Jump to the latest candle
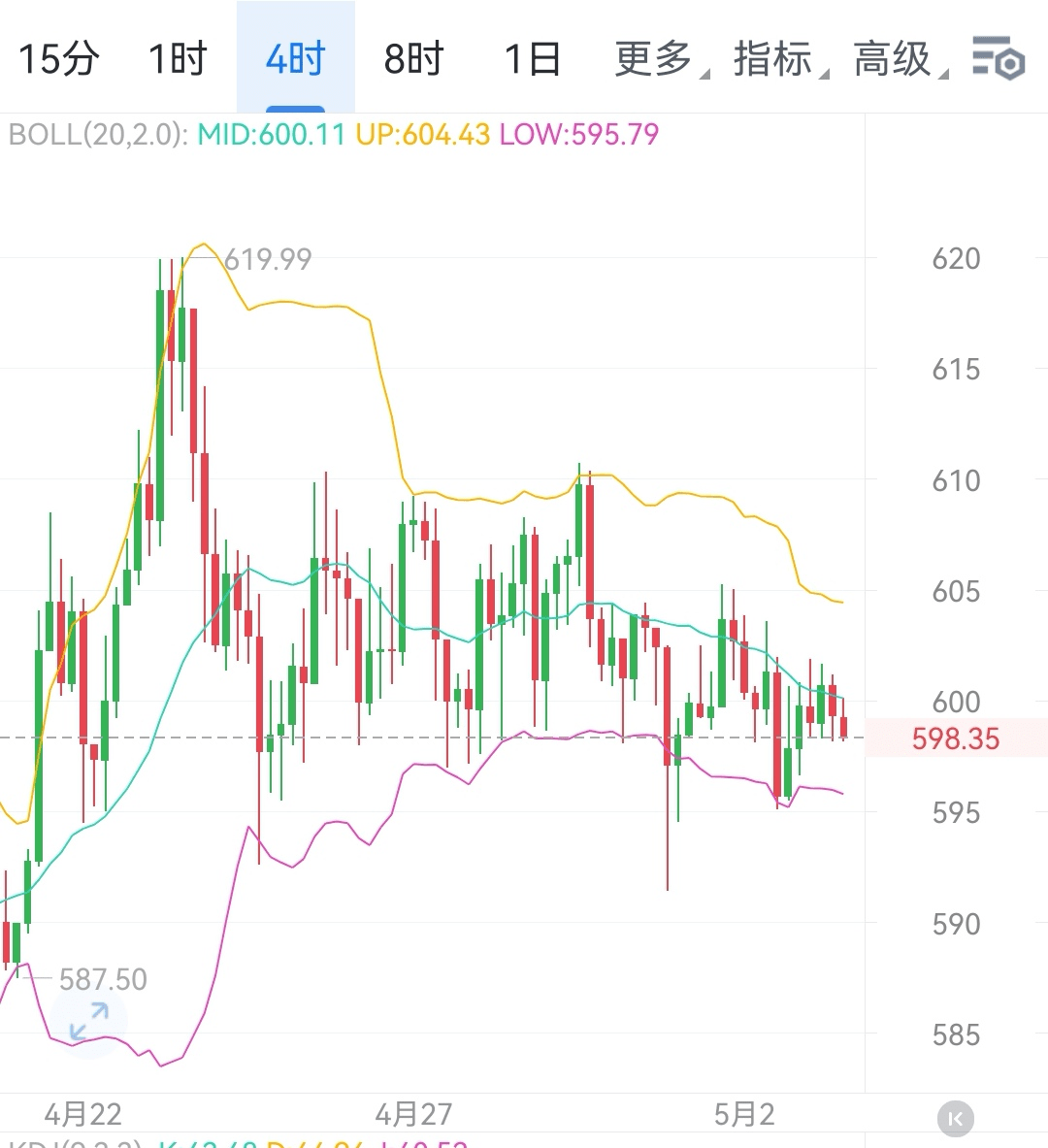The height and width of the screenshot is (1148, 1048). 956,1119
